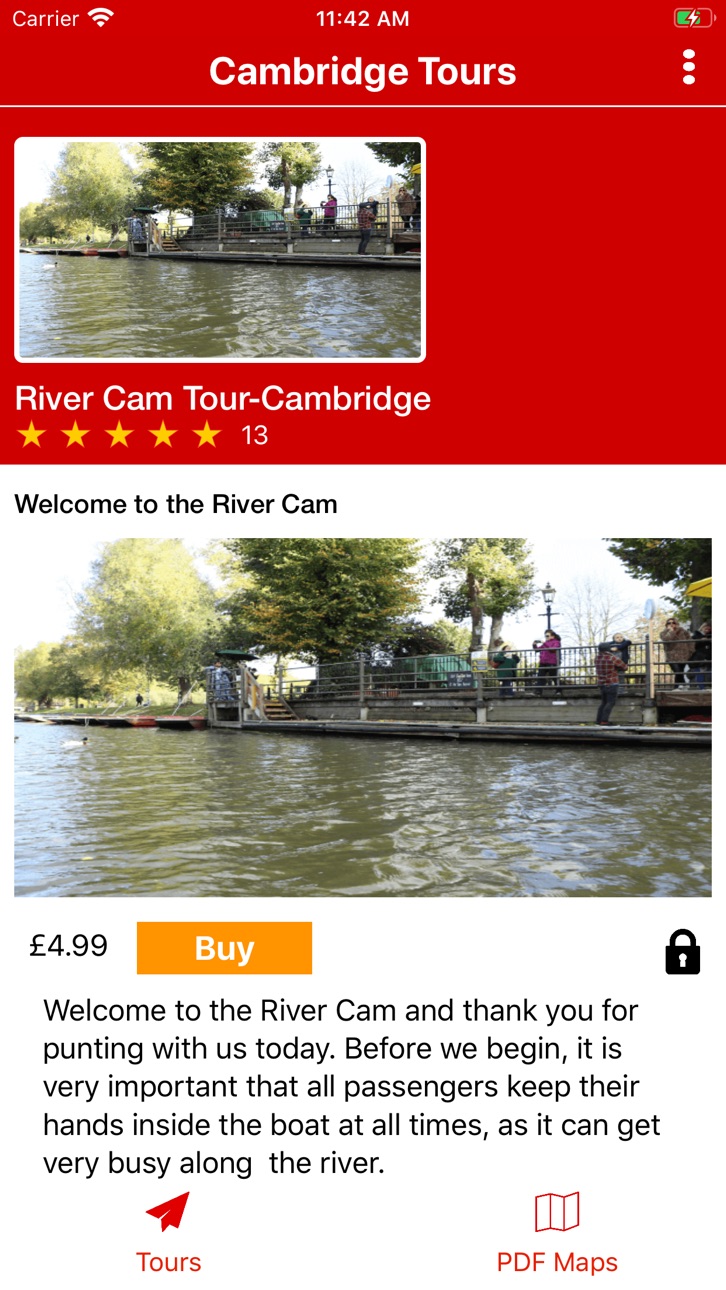This screenshot has height=1290, width=726.
Task: Switch to the PDF Maps tab
Action: pos(557,1234)
